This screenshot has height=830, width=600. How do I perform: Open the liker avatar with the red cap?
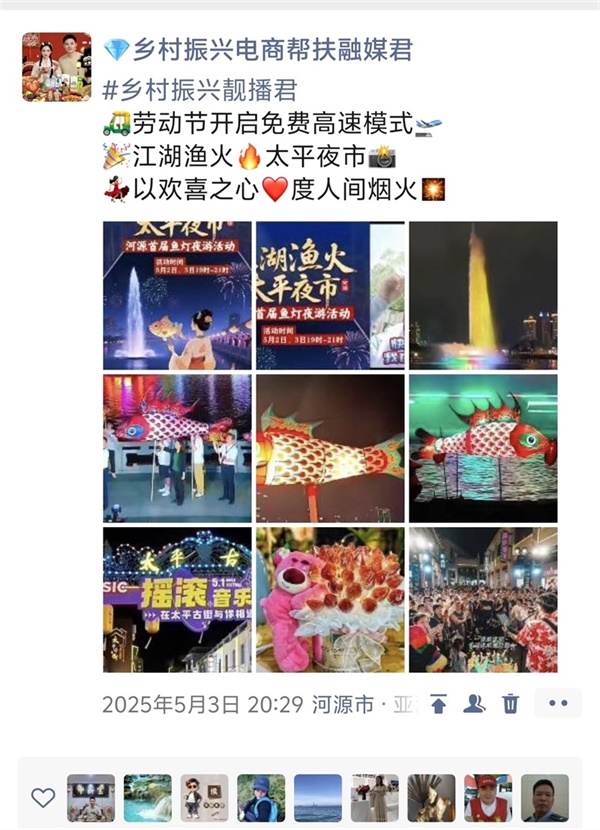tap(488, 797)
